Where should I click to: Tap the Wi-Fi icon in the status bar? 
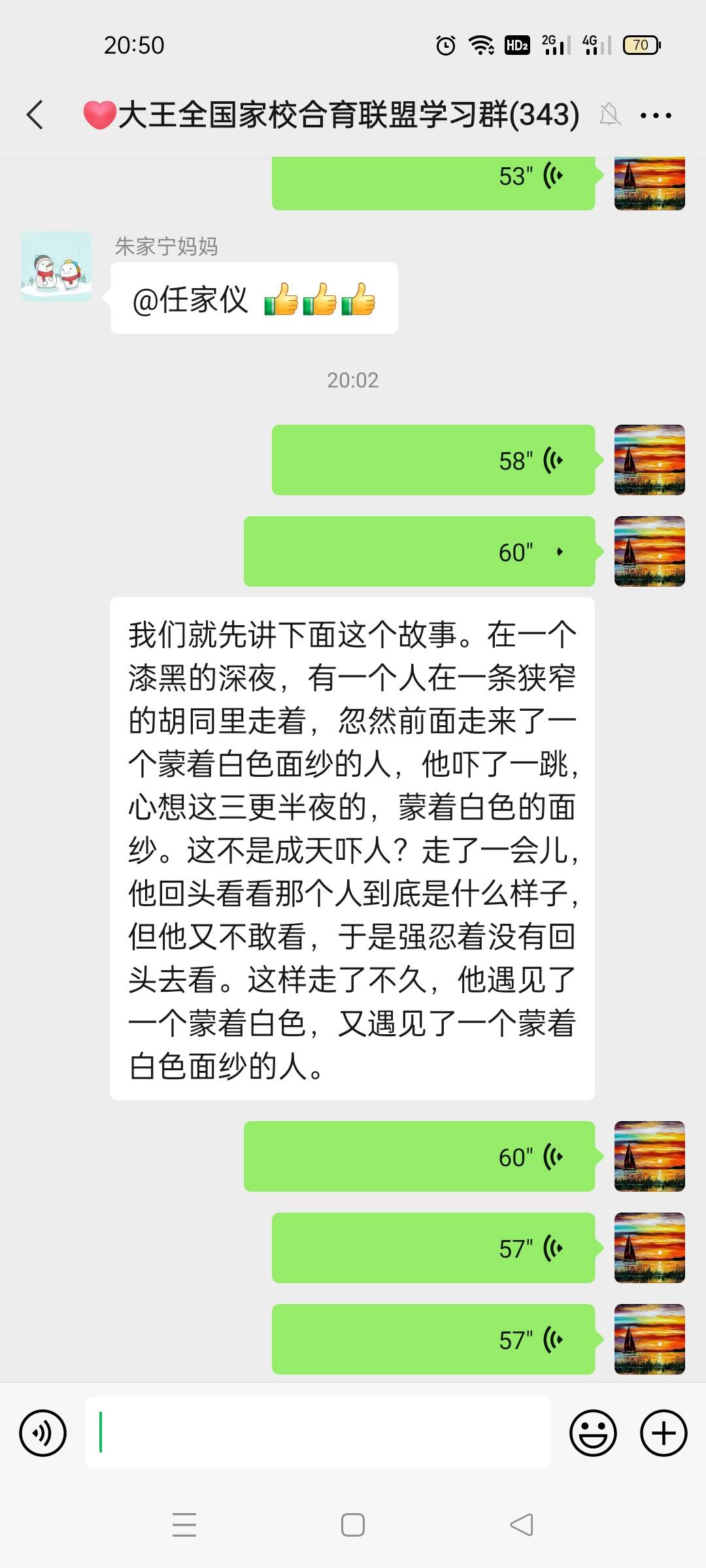[481, 44]
